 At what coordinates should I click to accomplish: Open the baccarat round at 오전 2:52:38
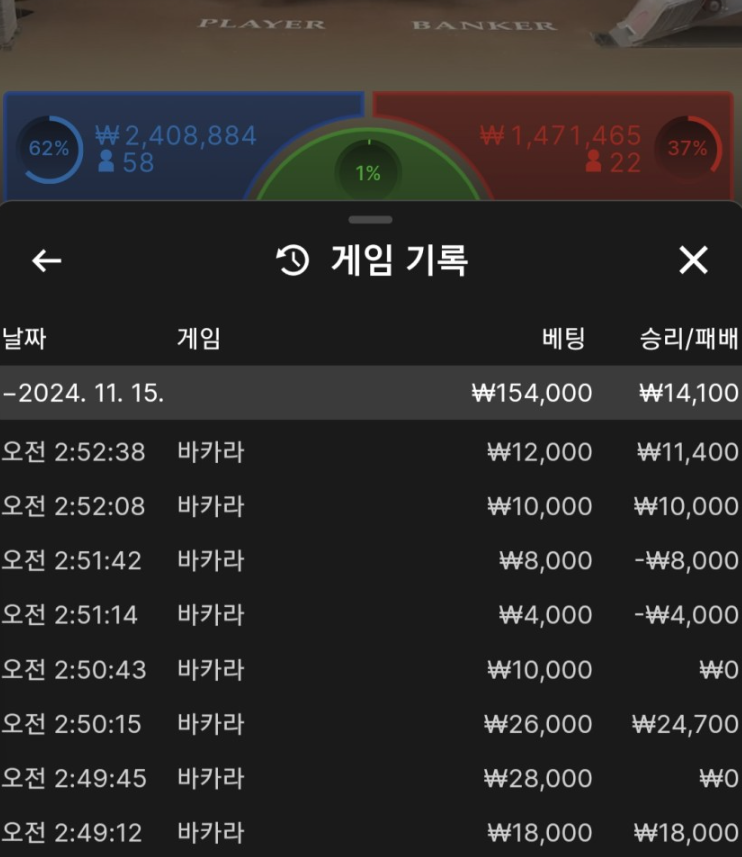(x=370, y=452)
